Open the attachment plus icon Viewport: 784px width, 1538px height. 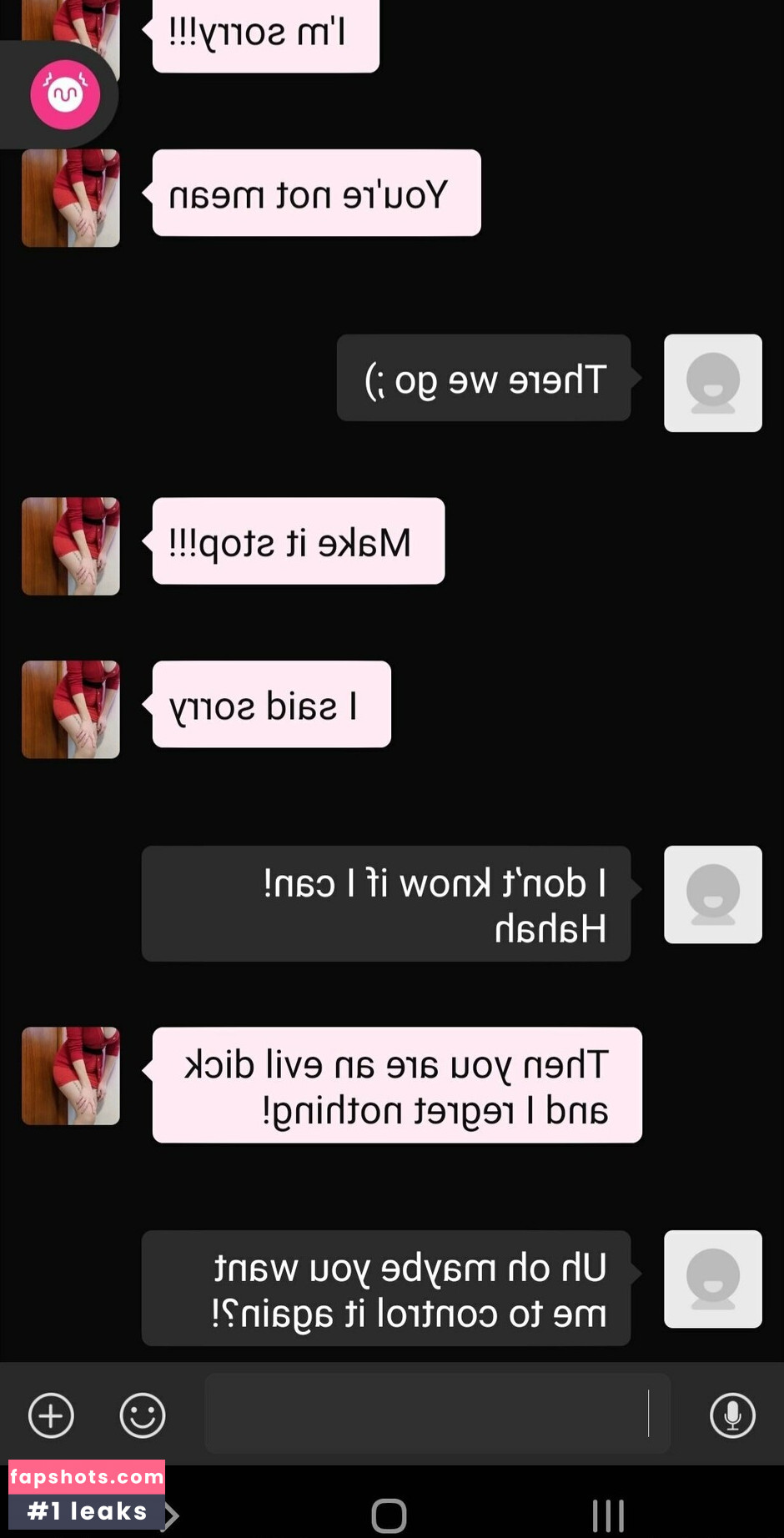(51, 1415)
